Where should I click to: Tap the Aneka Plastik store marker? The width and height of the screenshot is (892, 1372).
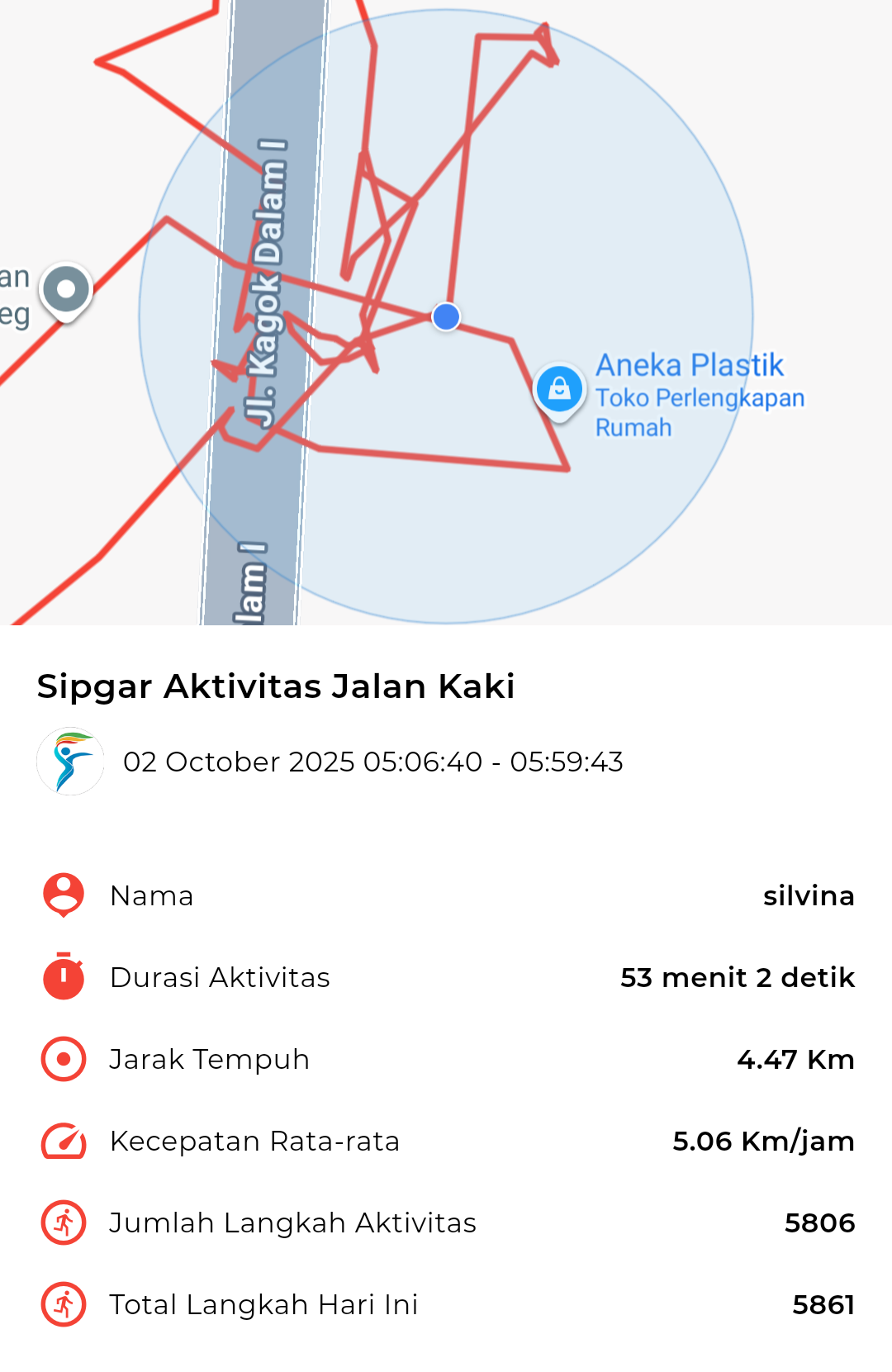[559, 388]
